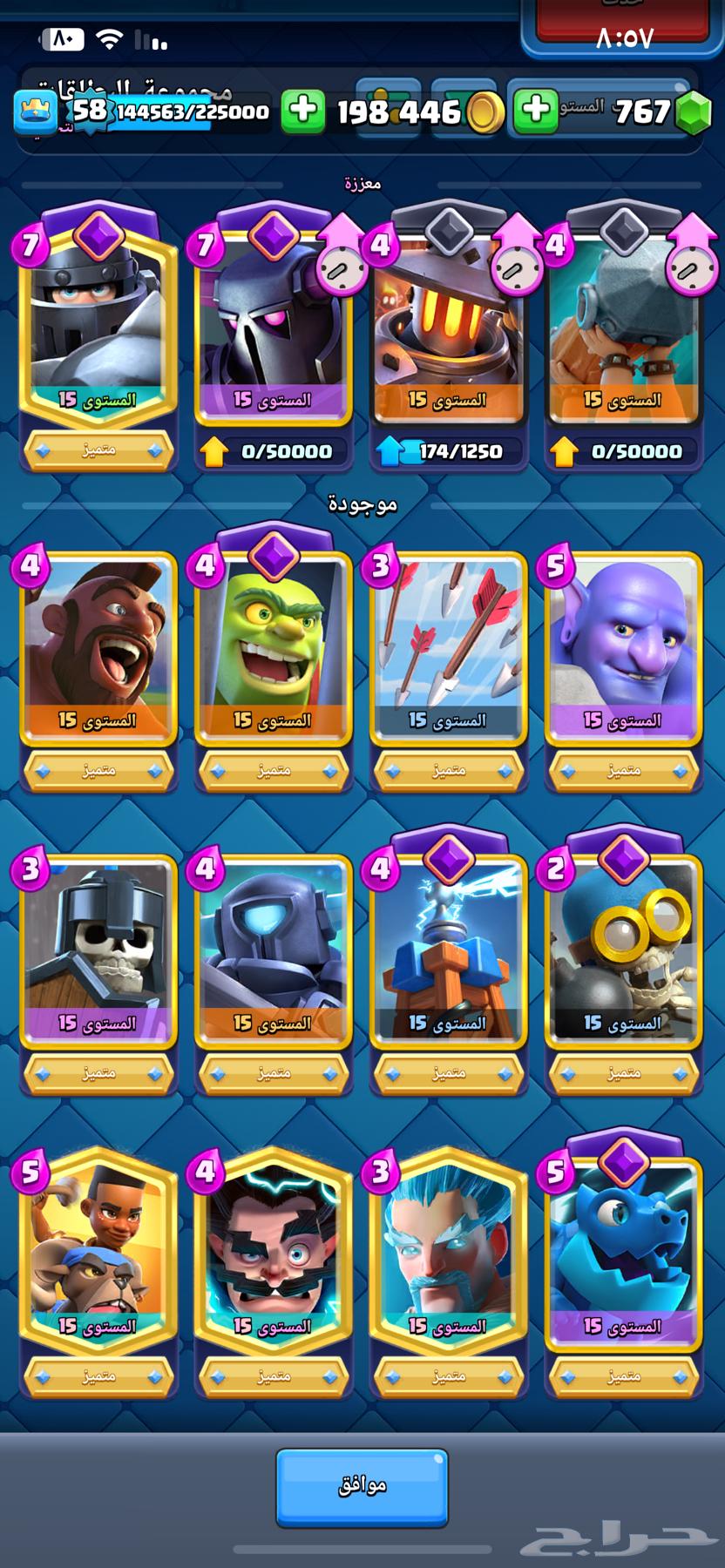Screen dimensions: 725x1568
Task: Open the Electro Dragon card
Action: coord(623,1250)
